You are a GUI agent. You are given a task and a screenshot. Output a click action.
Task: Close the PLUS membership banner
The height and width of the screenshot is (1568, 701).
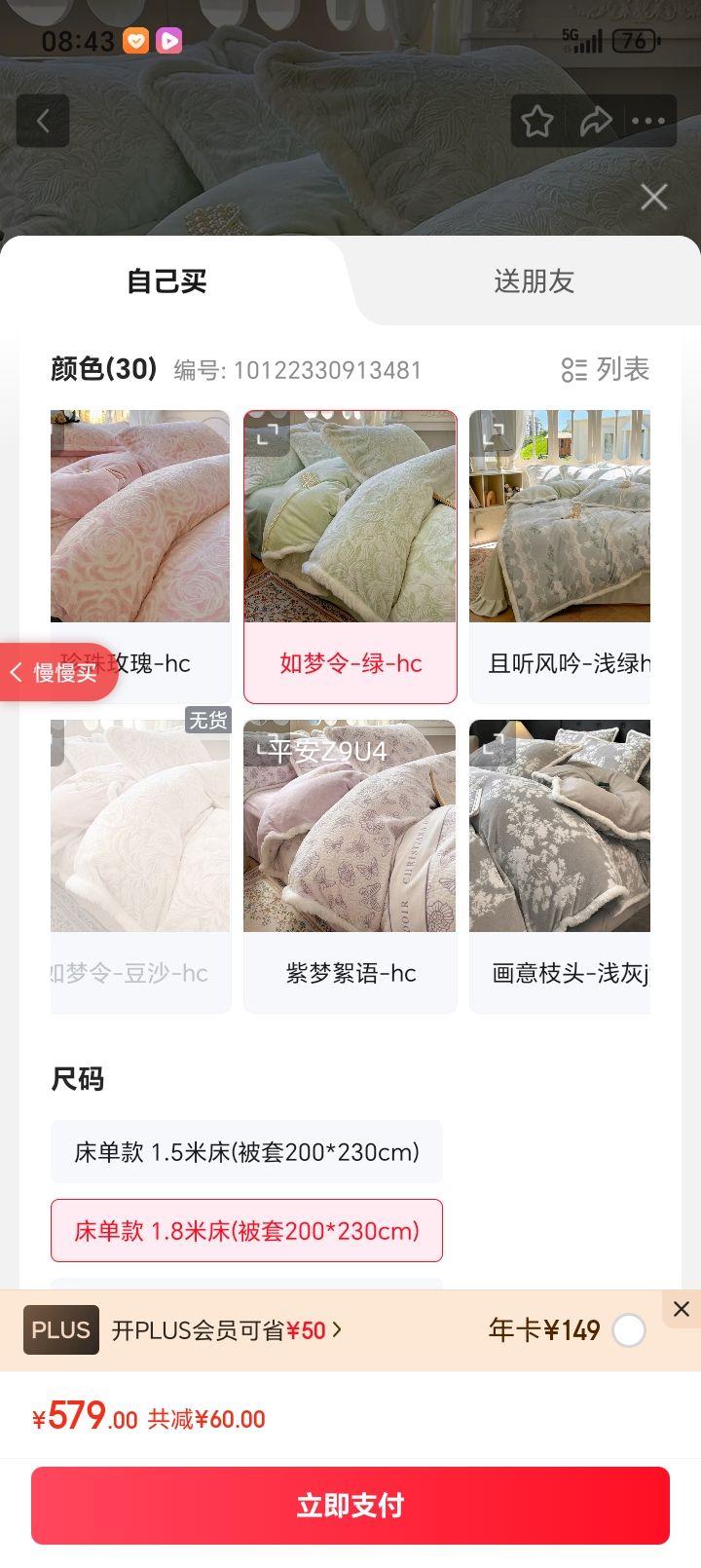[681, 1309]
